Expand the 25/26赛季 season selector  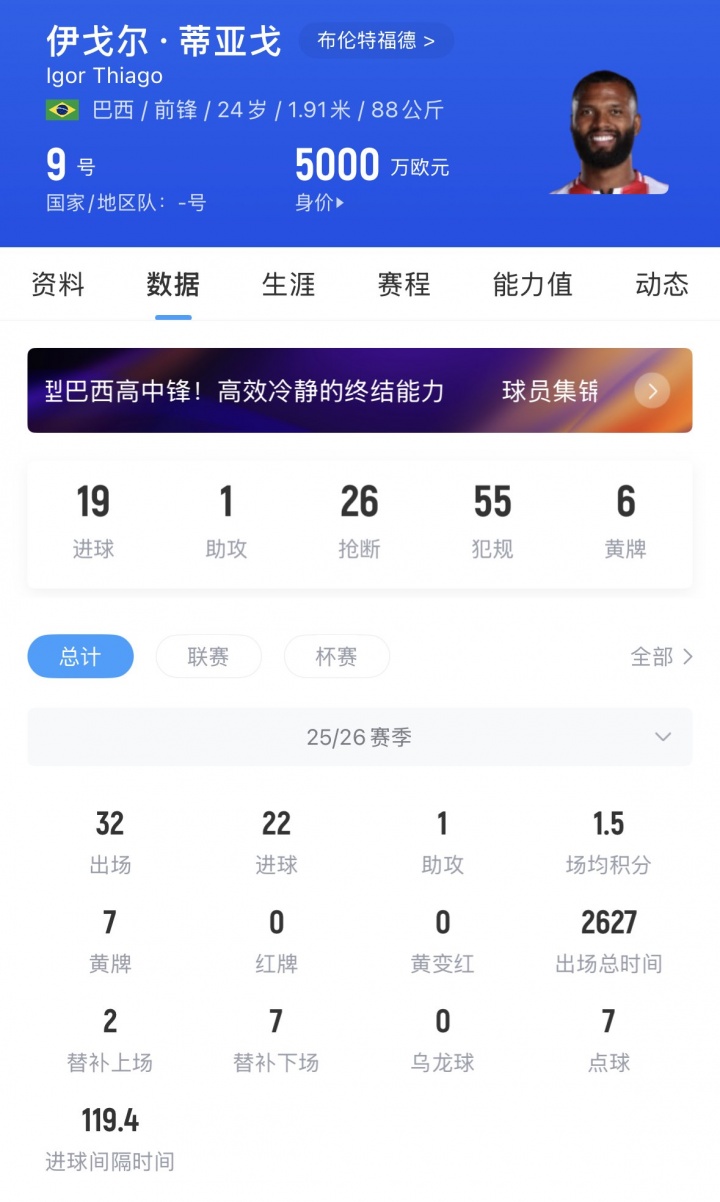pyautogui.click(x=360, y=737)
